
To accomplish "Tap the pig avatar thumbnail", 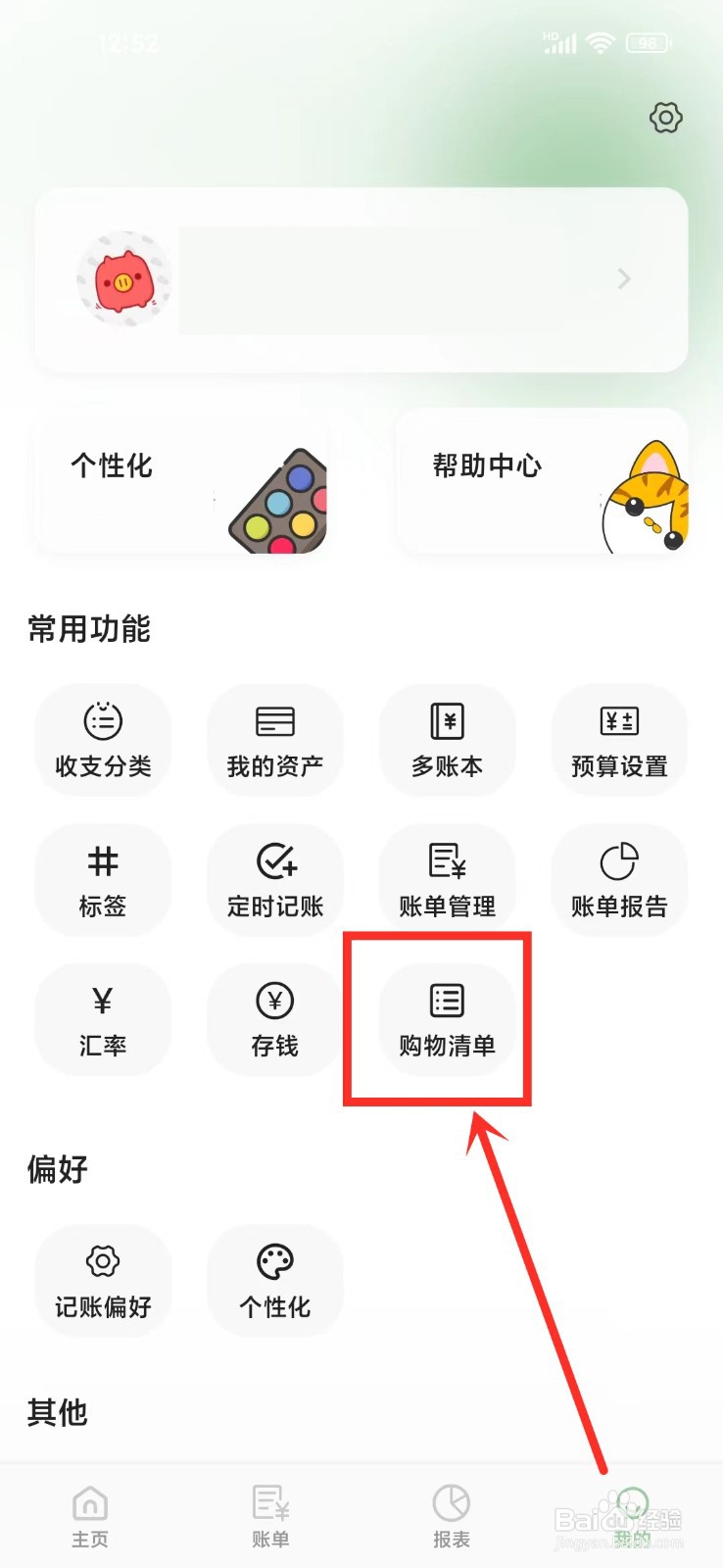I will click(123, 277).
